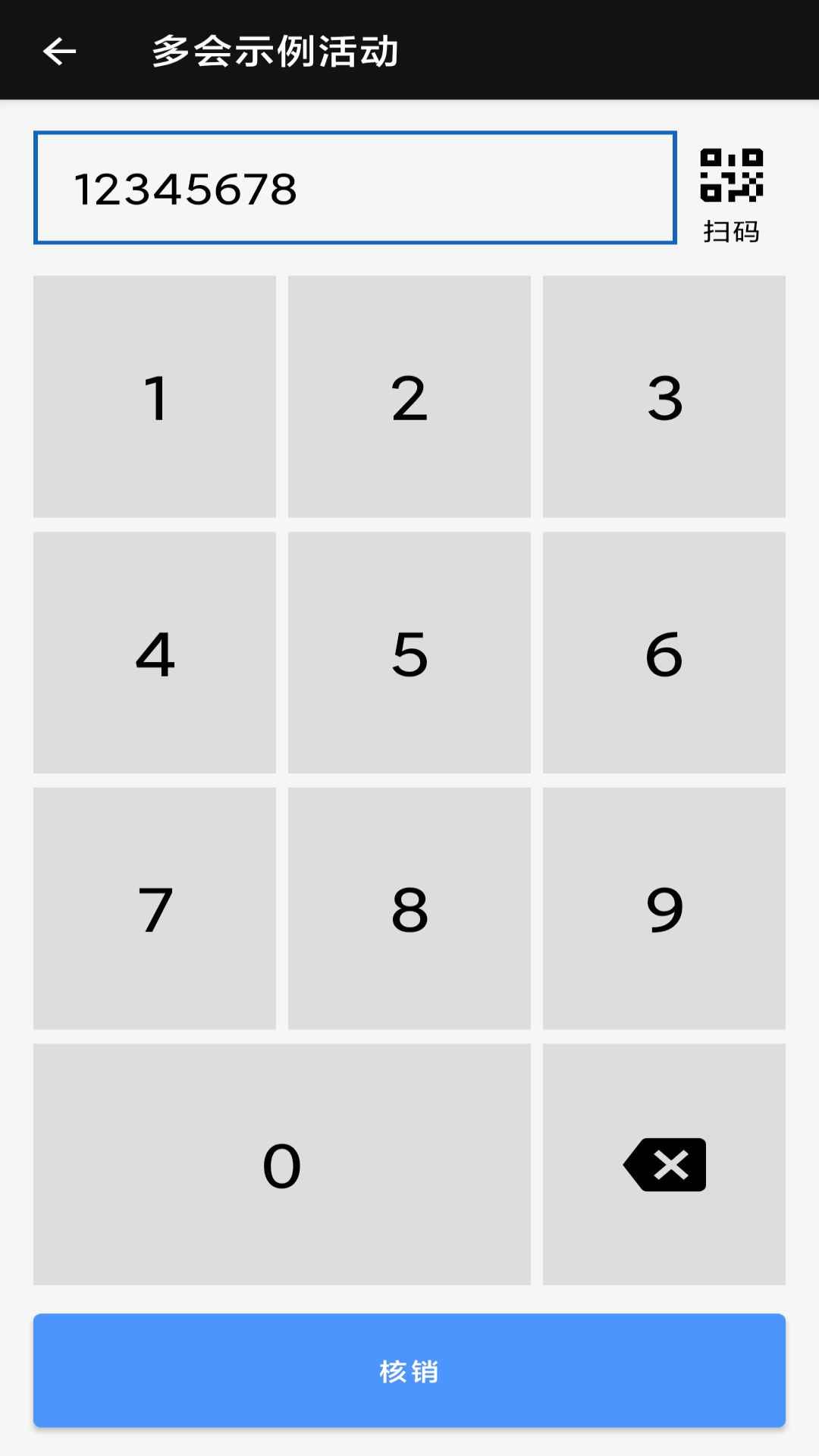This screenshot has width=819, height=1456.
Task: Enter digit 3 on the keypad
Action: (x=664, y=397)
